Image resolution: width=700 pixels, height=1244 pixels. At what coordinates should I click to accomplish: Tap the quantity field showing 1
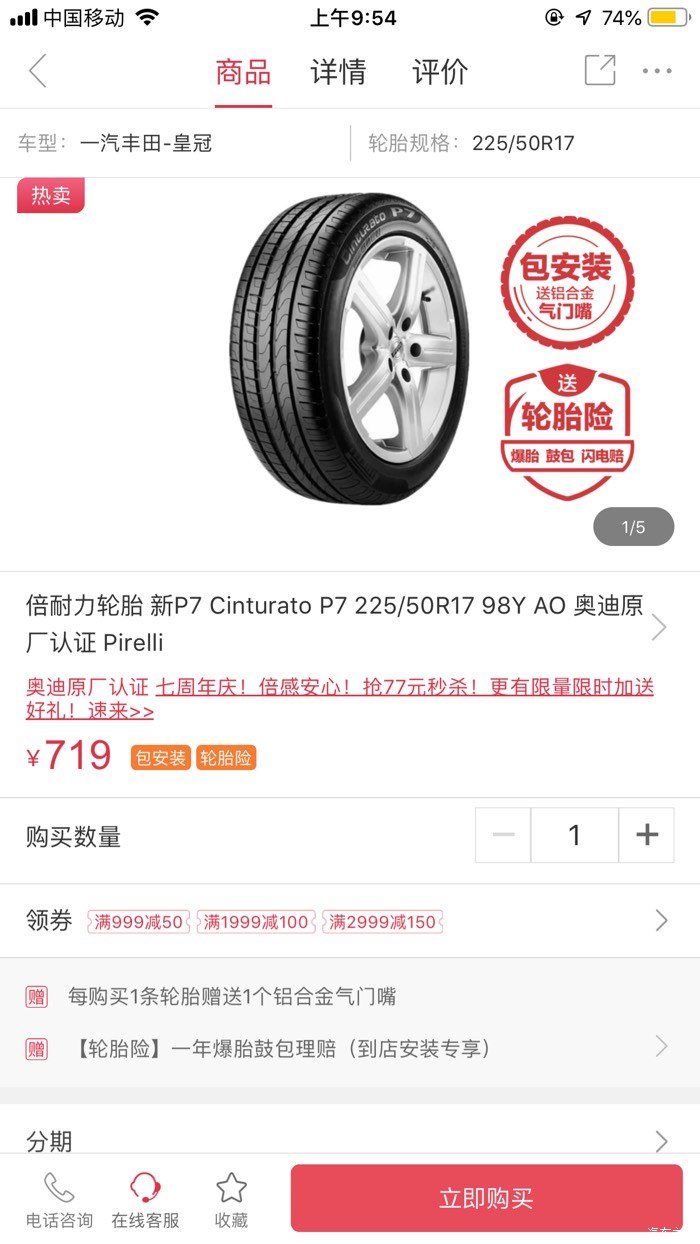click(574, 835)
